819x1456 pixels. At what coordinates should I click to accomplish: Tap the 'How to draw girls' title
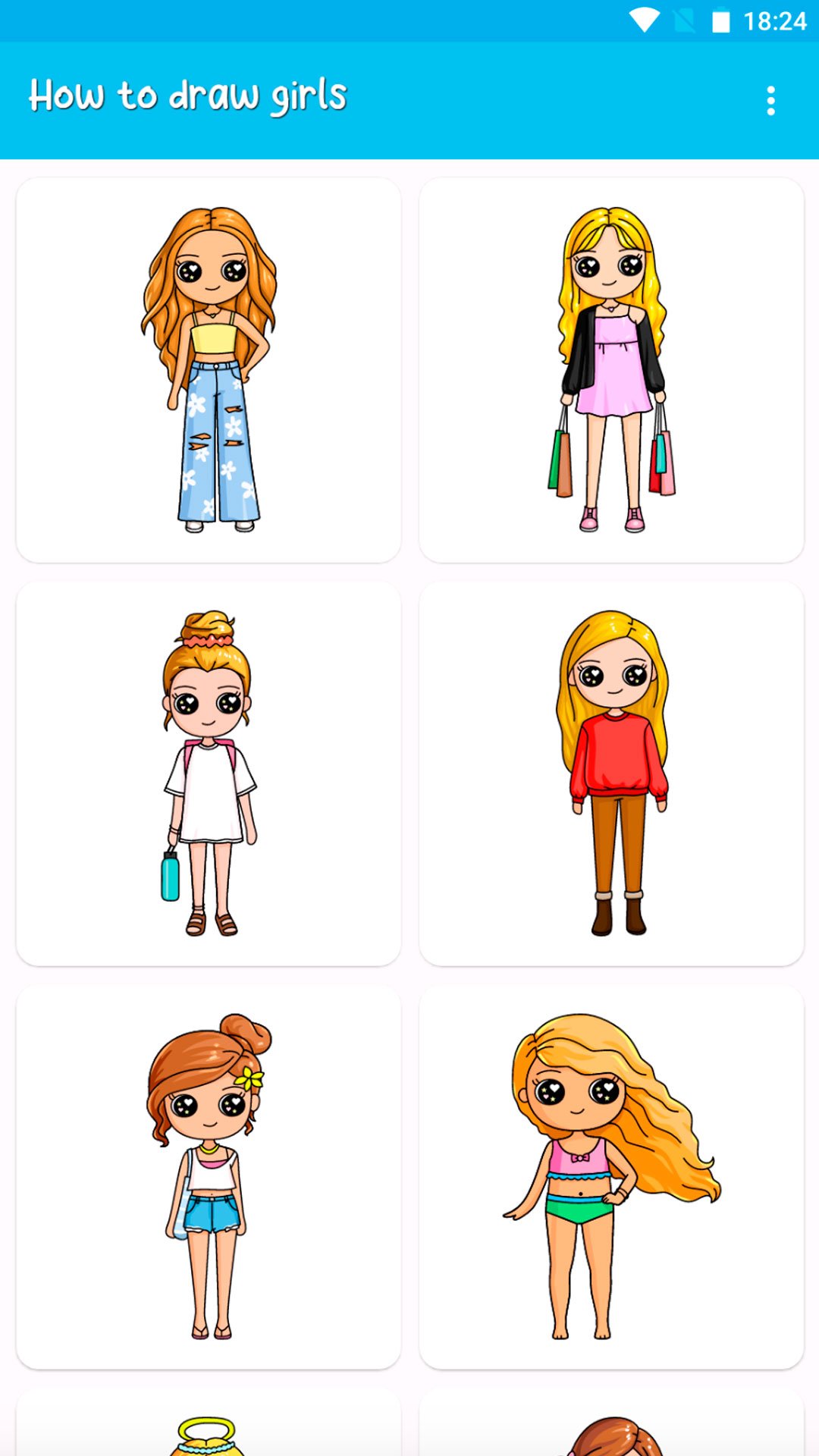click(x=187, y=95)
